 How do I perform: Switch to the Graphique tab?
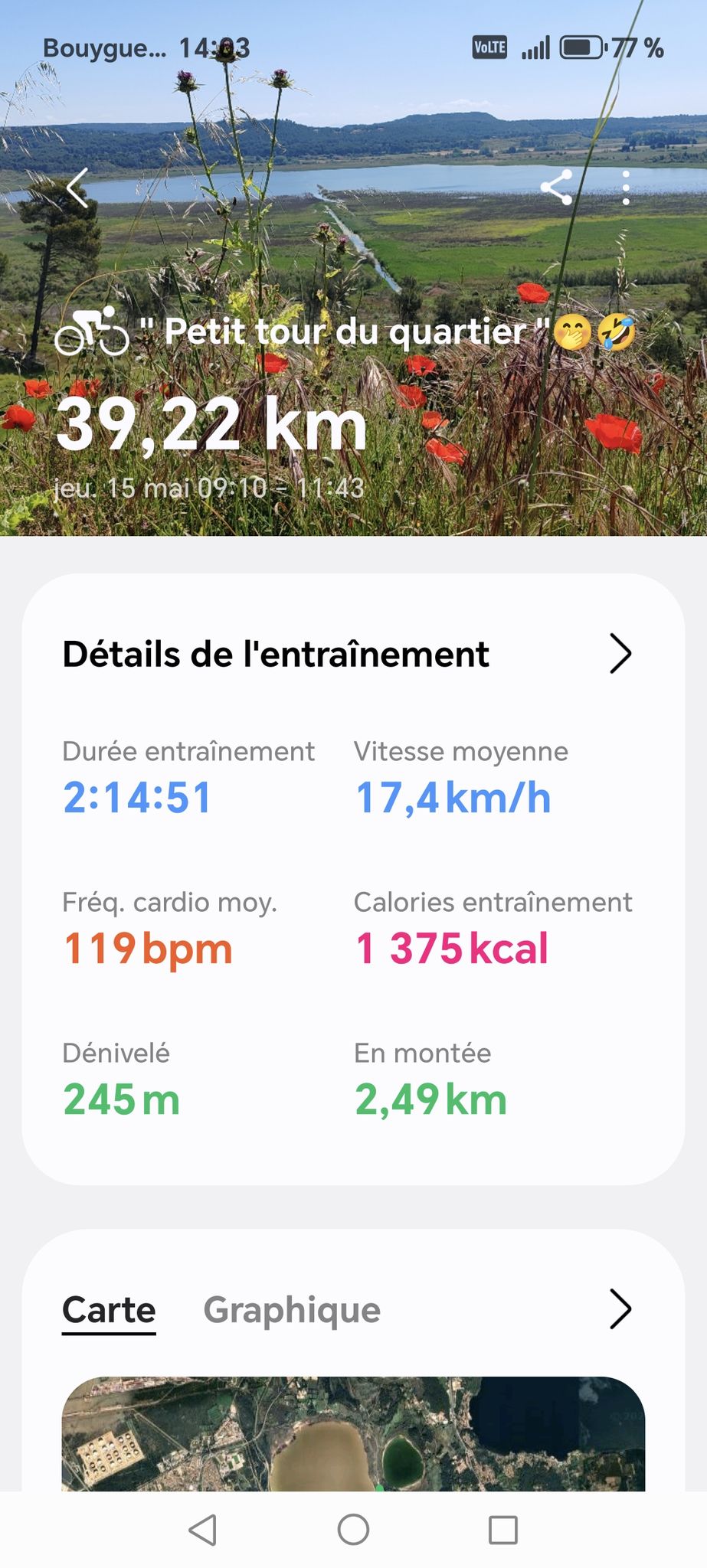tap(292, 1309)
